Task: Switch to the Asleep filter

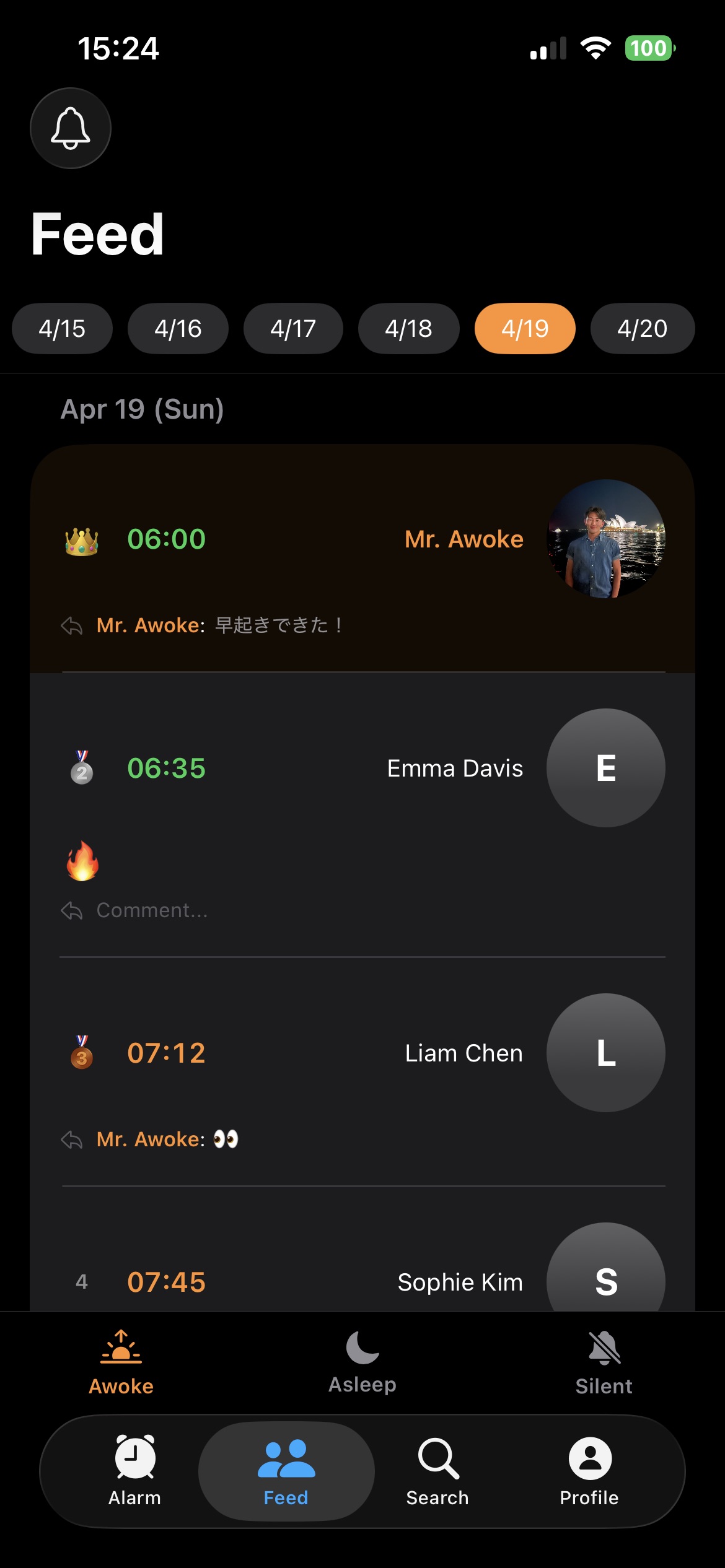Action: point(362,1362)
